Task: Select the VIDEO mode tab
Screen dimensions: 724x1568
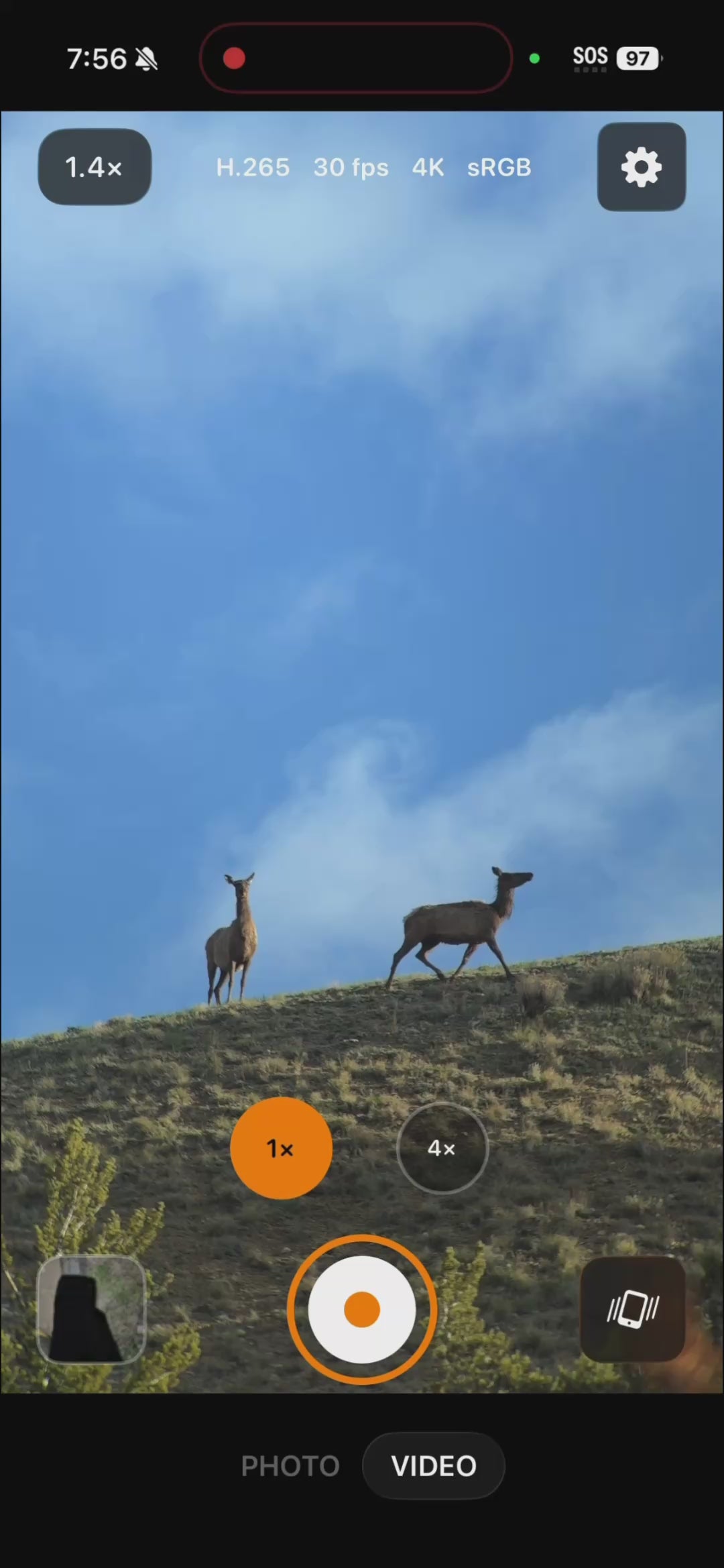Action: (x=434, y=1466)
